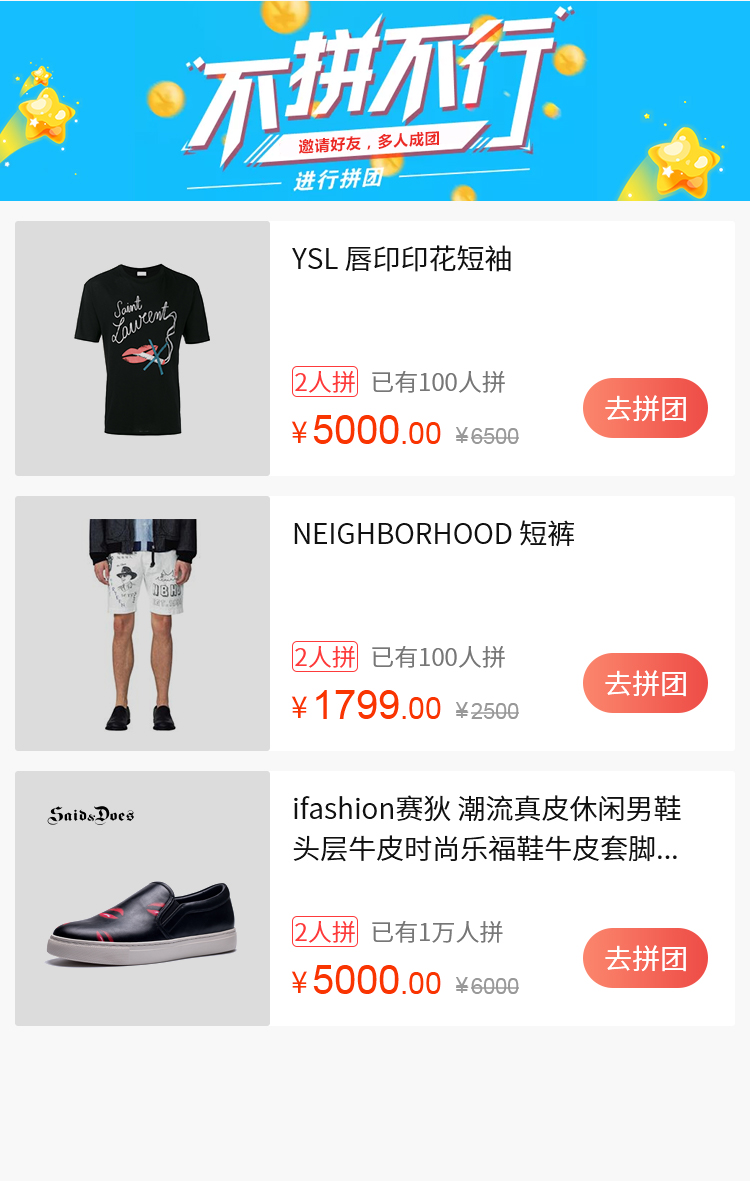Join group buy for NEIGHBORHOOD 短裤
Viewport: 750px width, 1181px height.
click(645, 683)
